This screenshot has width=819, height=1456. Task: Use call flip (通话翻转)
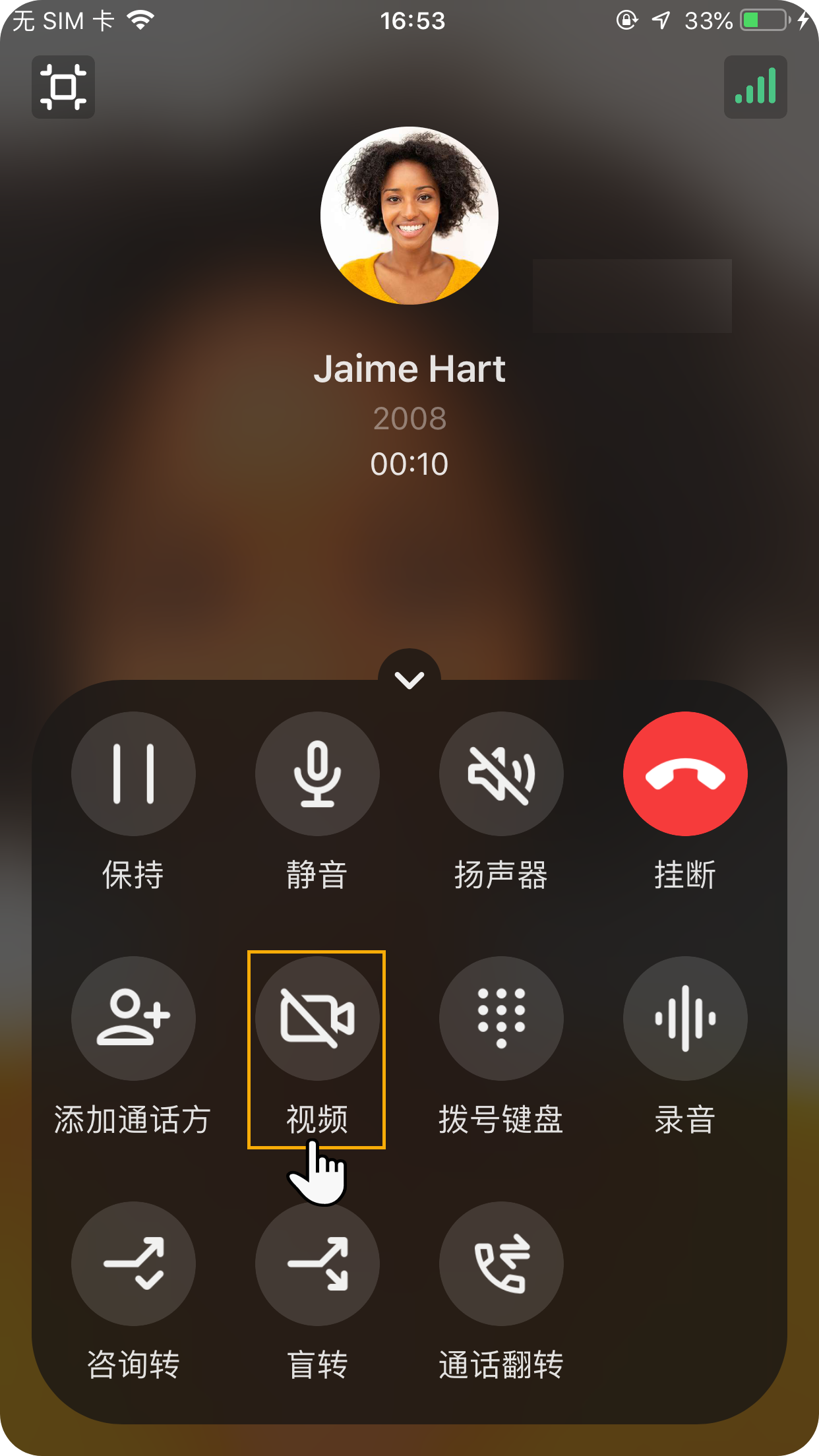coord(501,1263)
